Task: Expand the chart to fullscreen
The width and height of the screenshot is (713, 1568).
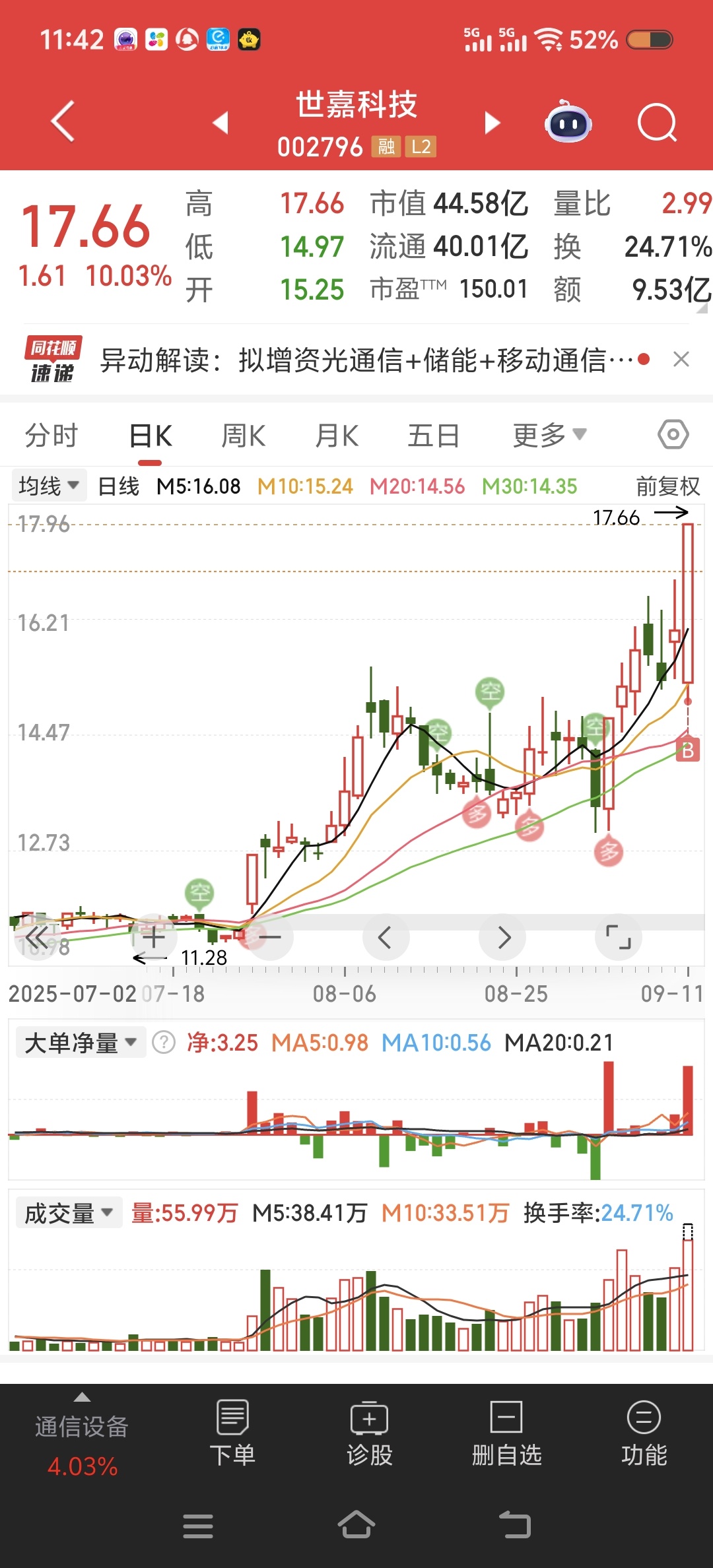Action: pos(618,937)
